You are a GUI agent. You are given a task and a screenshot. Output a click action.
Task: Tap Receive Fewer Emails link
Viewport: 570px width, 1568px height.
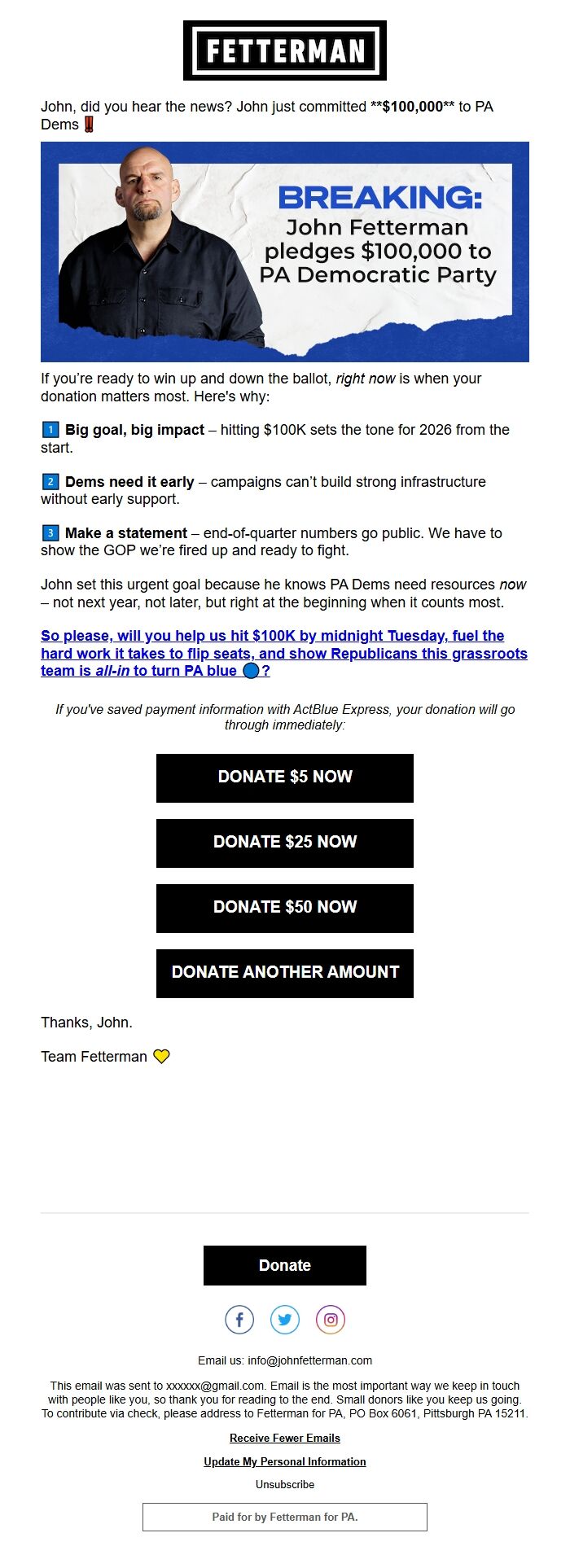[x=284, y=1438]
